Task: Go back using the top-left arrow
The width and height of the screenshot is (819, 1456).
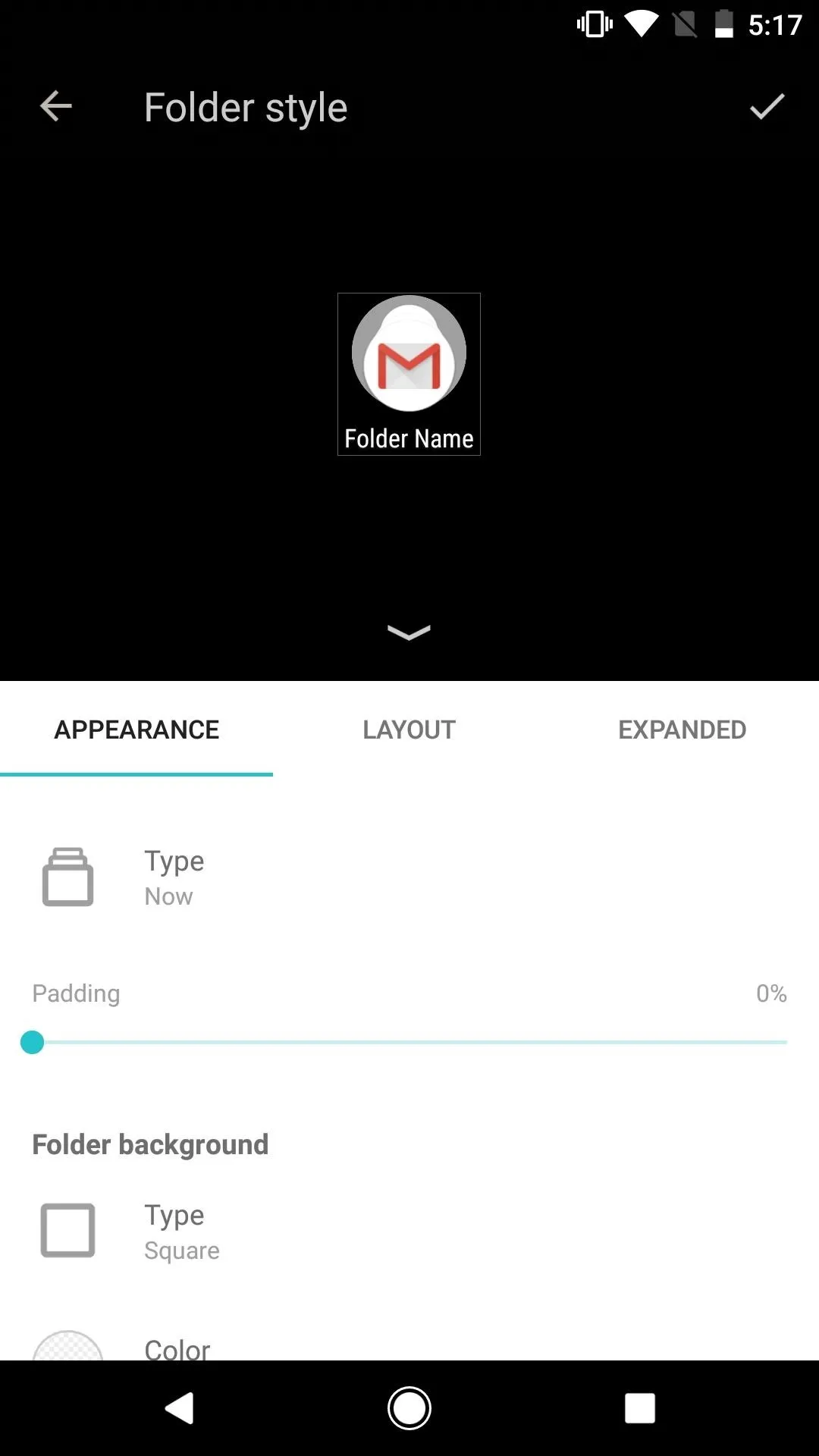Action: 55,106
